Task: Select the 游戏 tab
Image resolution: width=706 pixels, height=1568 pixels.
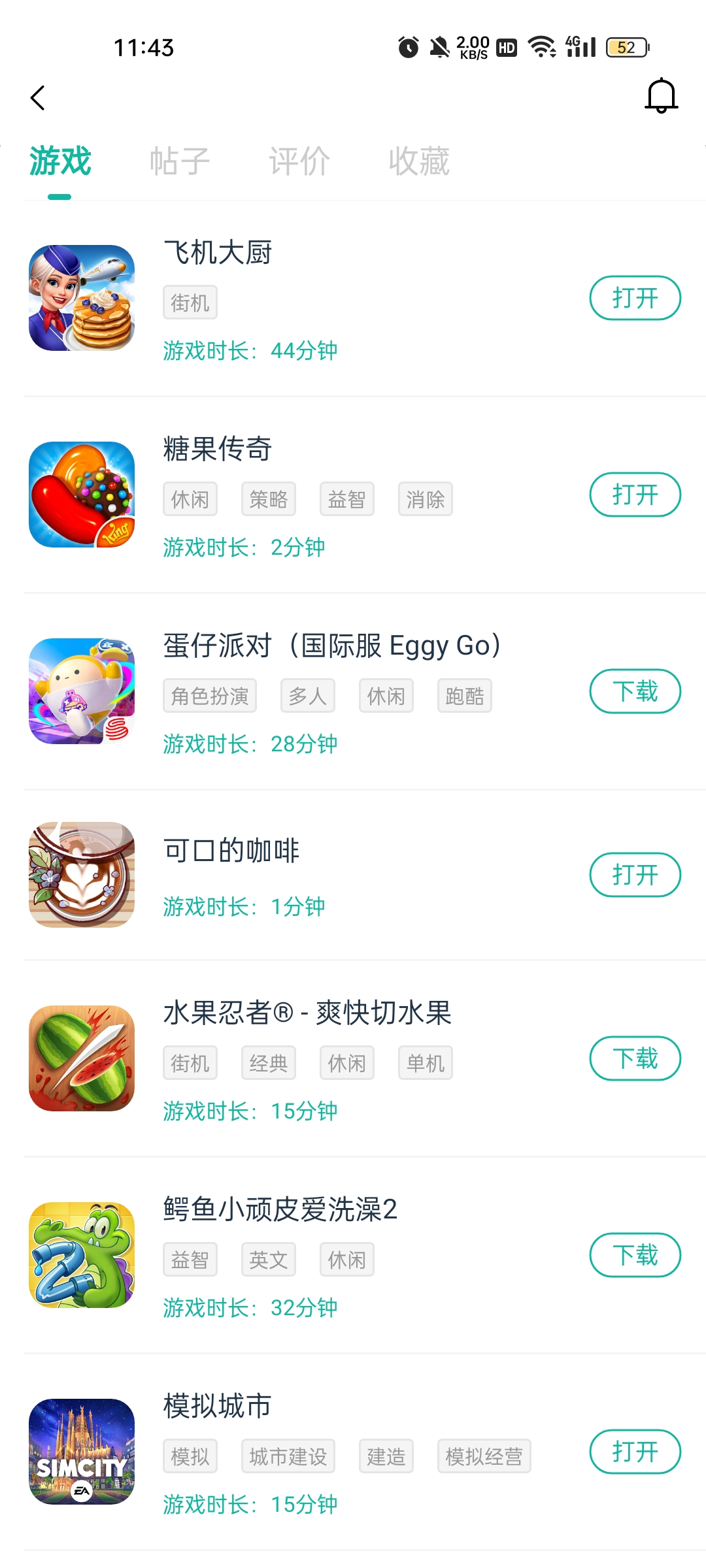Action: tap(60, 161)
